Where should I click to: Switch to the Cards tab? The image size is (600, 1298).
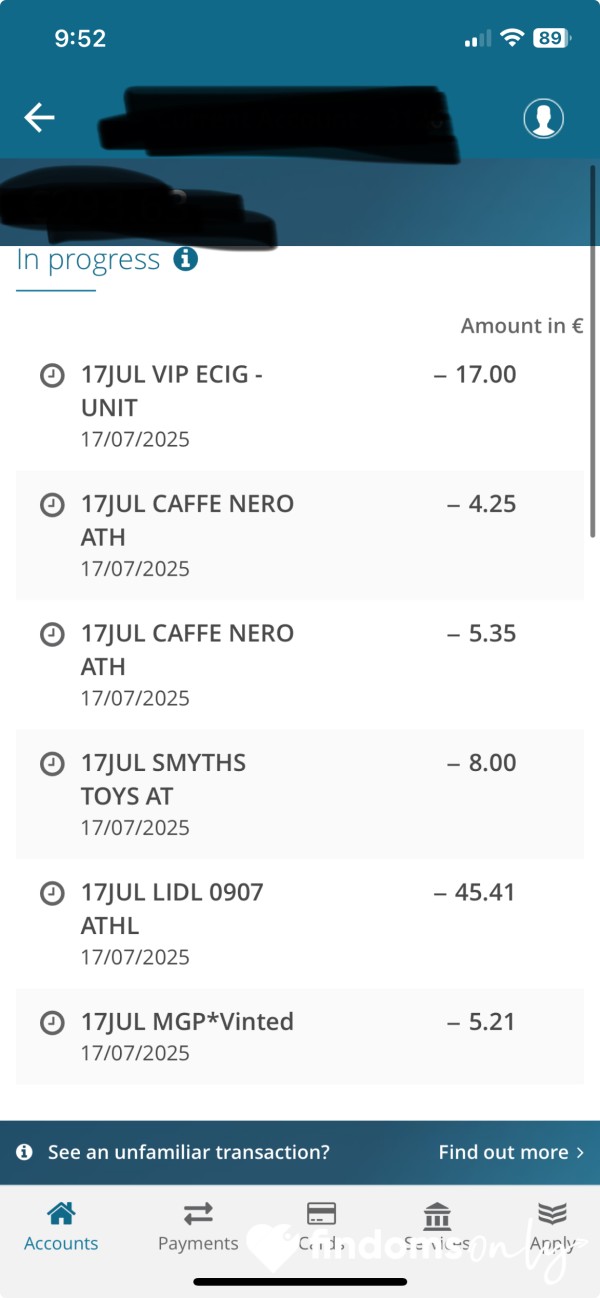pos(321,1228)
